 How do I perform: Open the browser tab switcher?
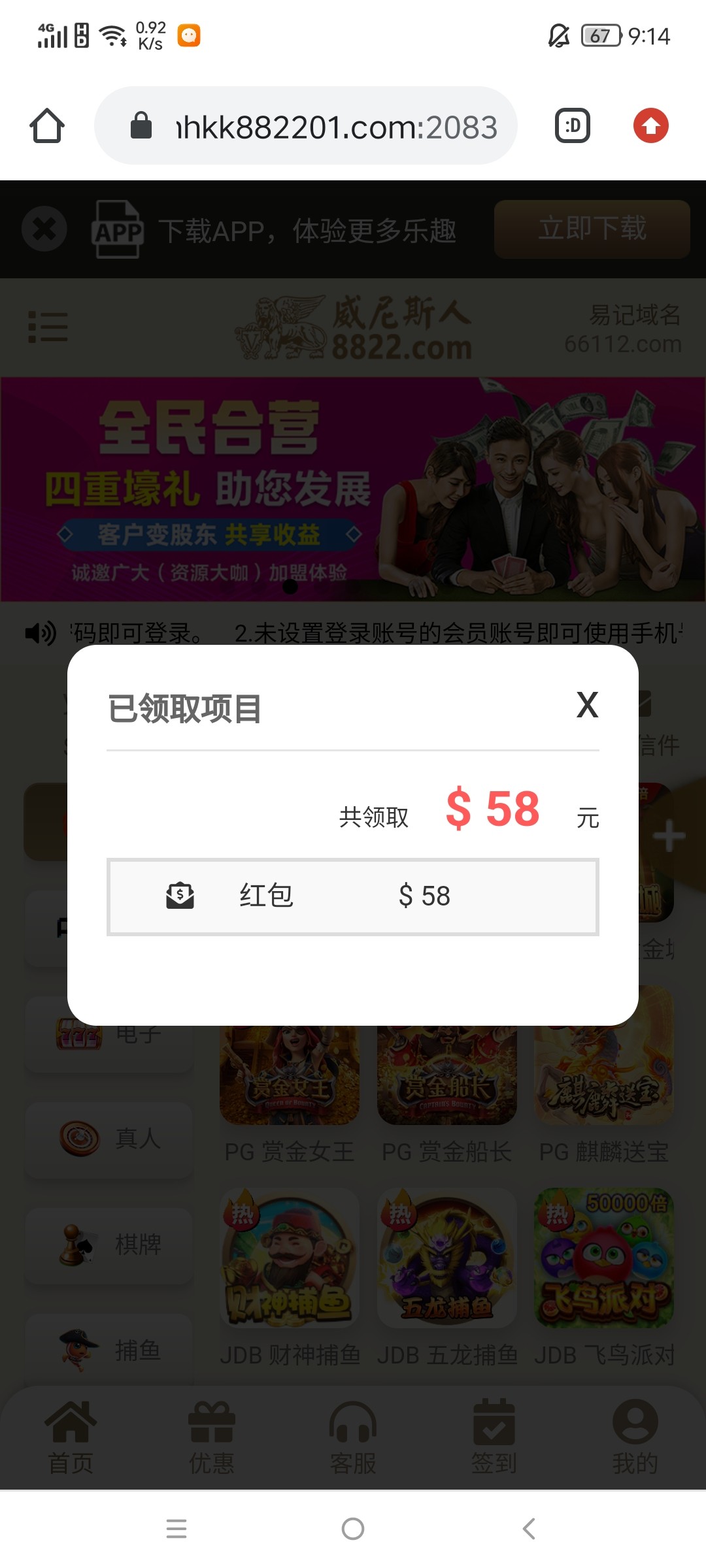[x=573, y=125]
